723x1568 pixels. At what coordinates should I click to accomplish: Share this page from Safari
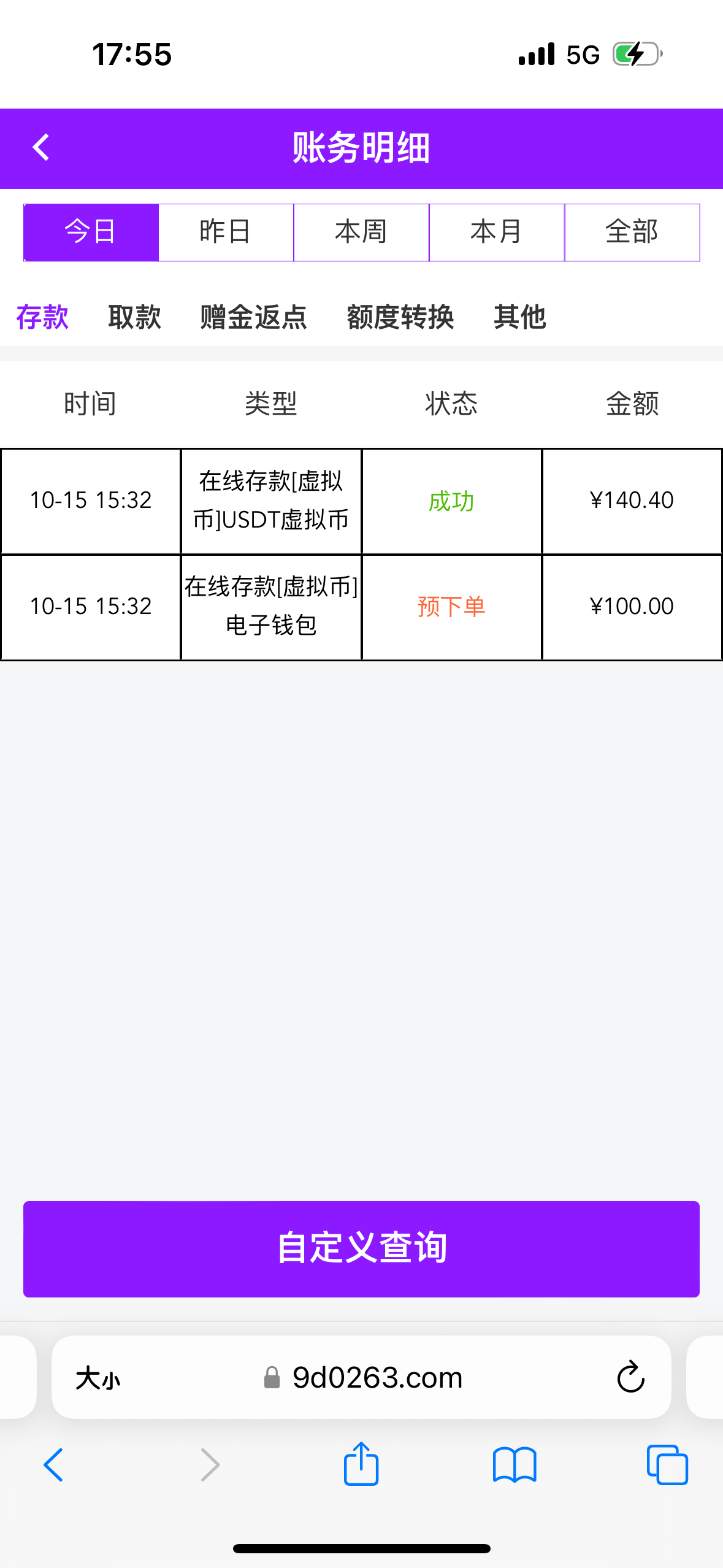click(361, 1464)
